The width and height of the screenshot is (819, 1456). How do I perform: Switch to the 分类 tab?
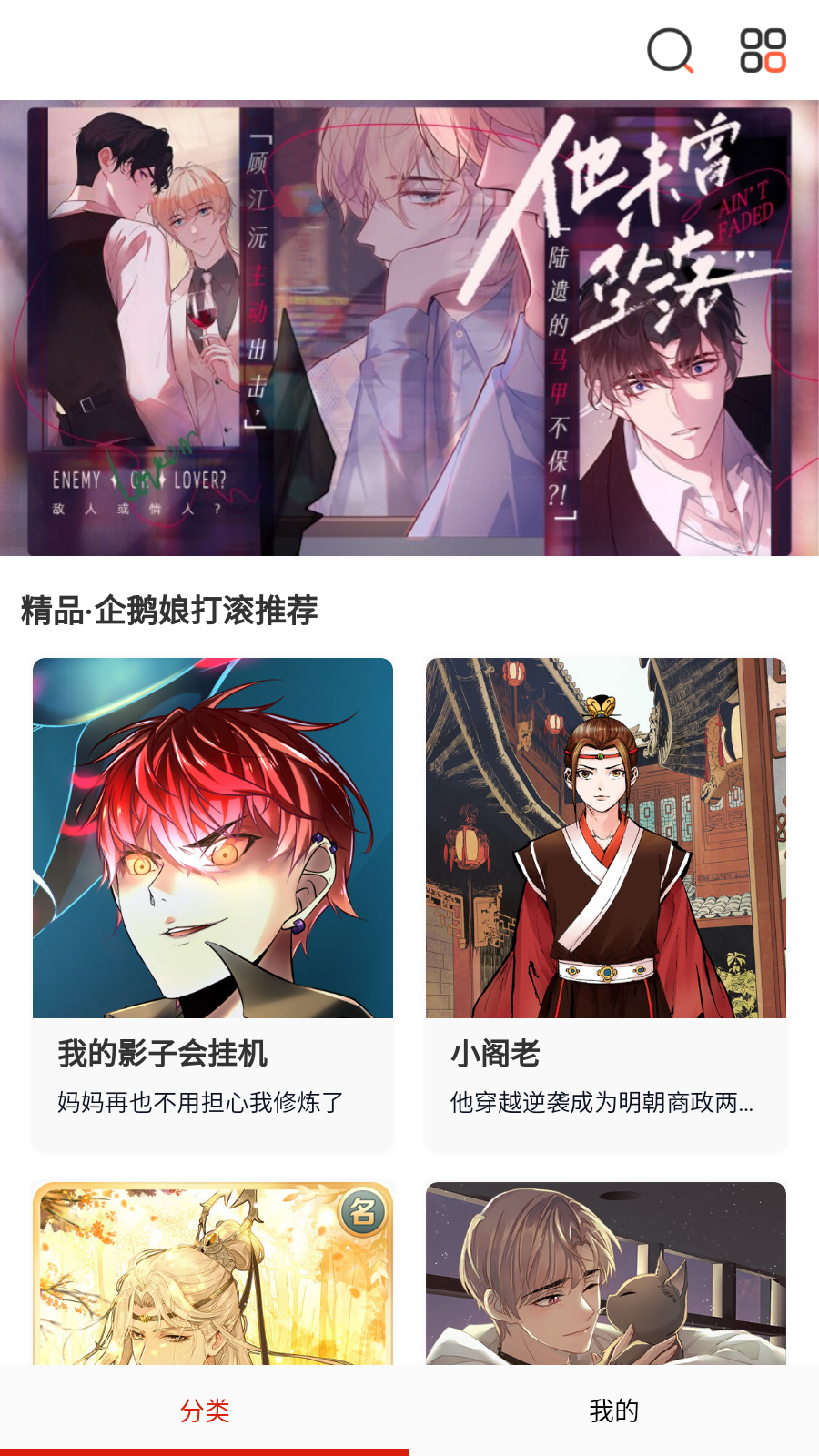[205, 1410]
